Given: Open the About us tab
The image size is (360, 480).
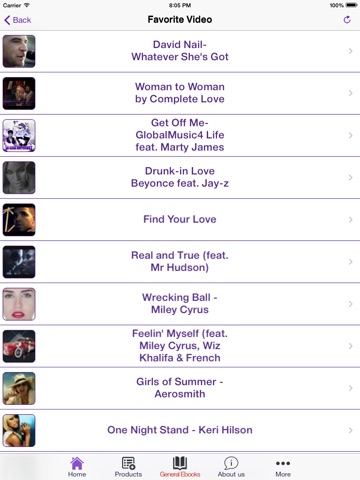Looking at the screenshot, I should tap(231, 467).
